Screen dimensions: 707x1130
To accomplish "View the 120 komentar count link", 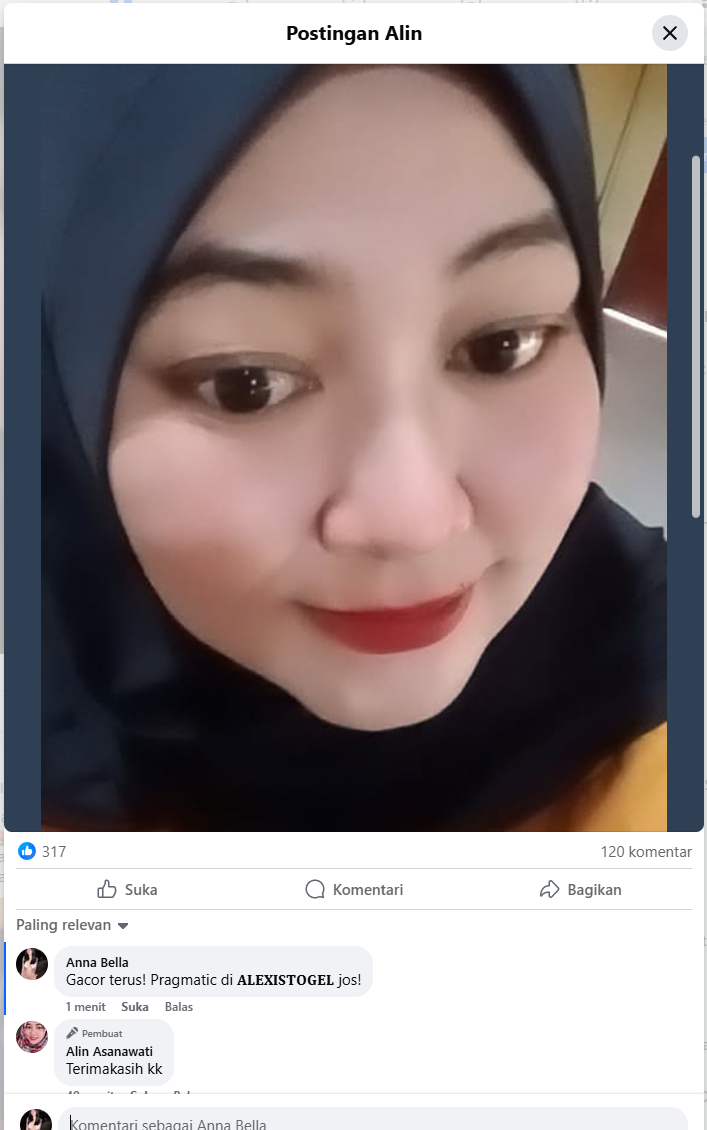I will pyautogui.click(x=646, y=852).
